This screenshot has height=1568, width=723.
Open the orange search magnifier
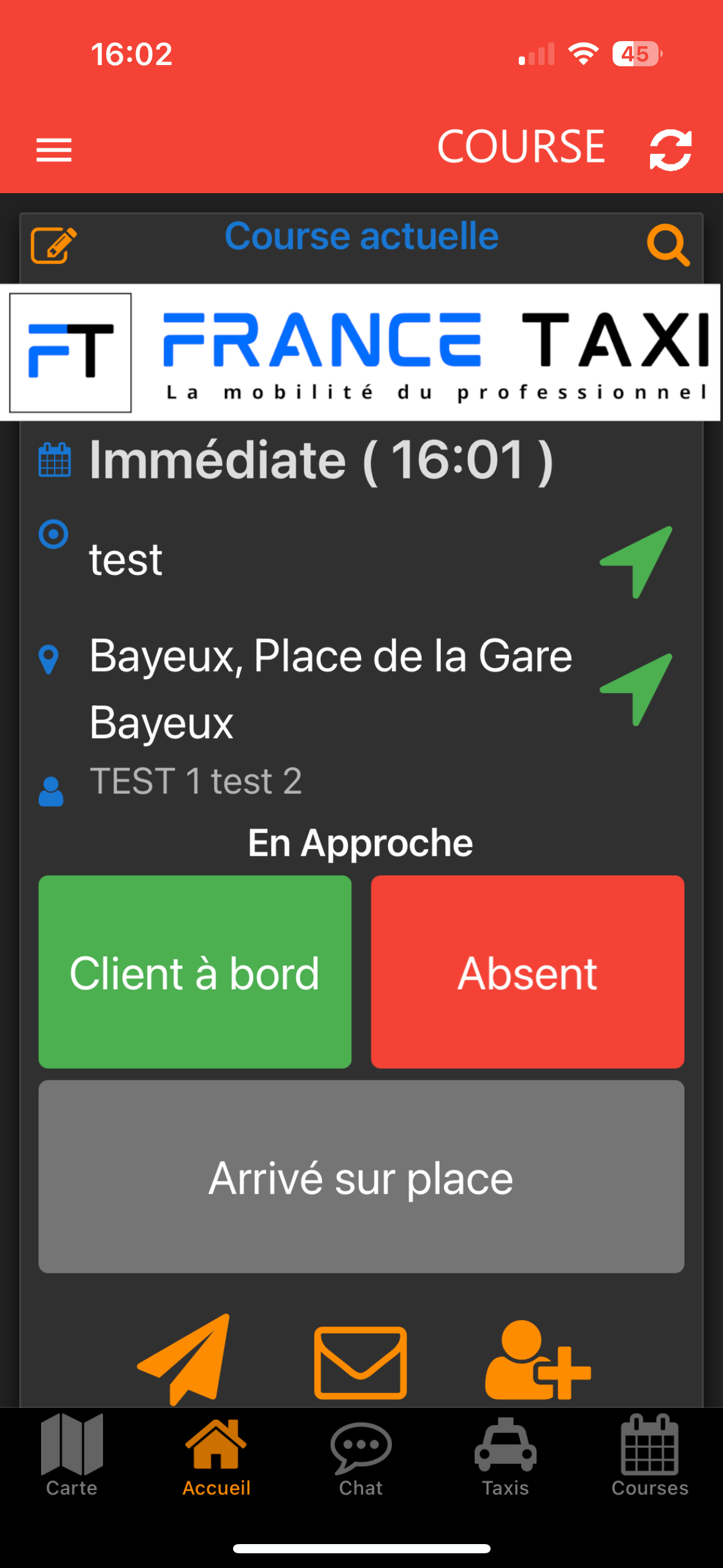668,245
